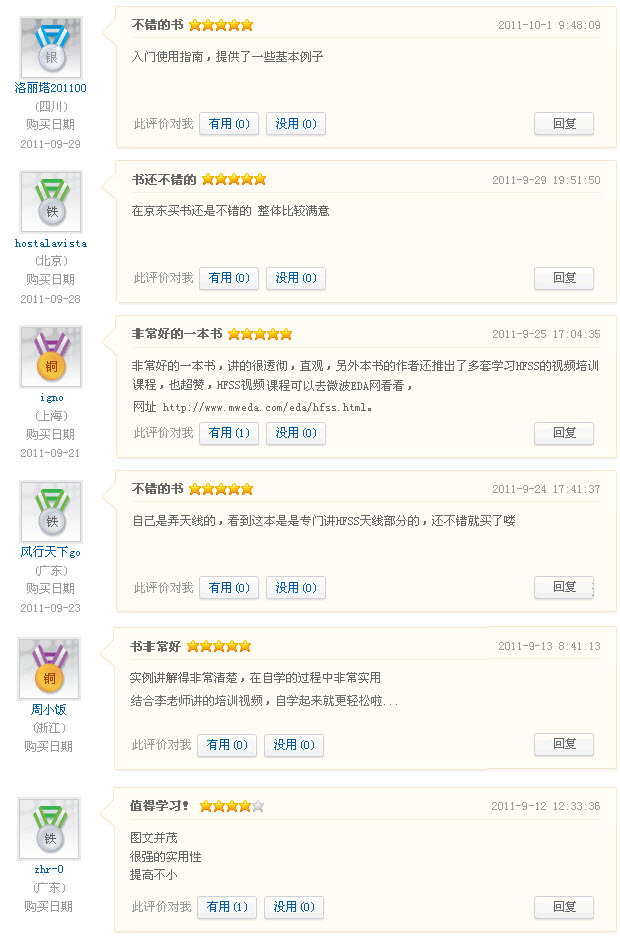Screen dimensions: 620x946
Task: Reply to igno's 非常好的一本书 review
Action: 564,433
